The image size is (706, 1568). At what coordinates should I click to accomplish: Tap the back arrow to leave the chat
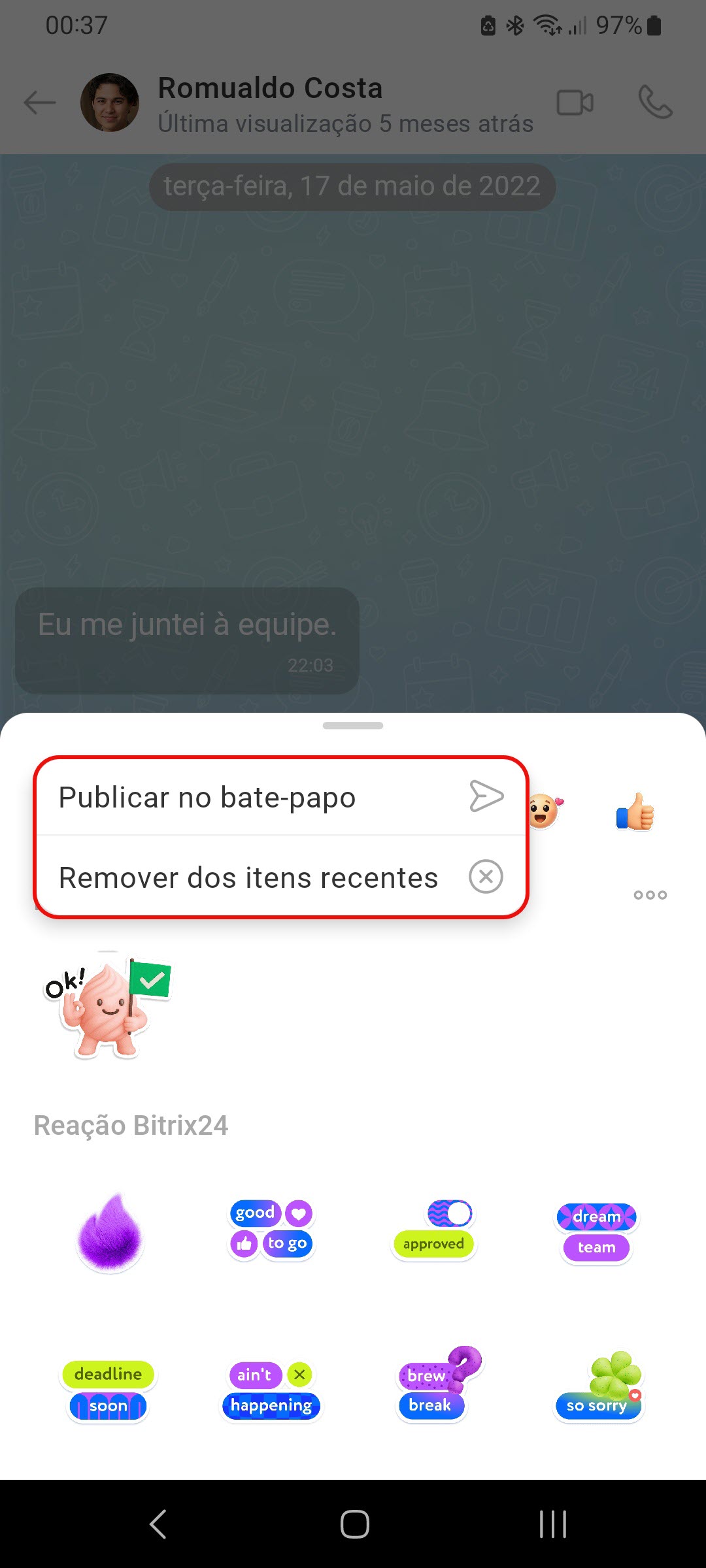(x=39, y=103)
